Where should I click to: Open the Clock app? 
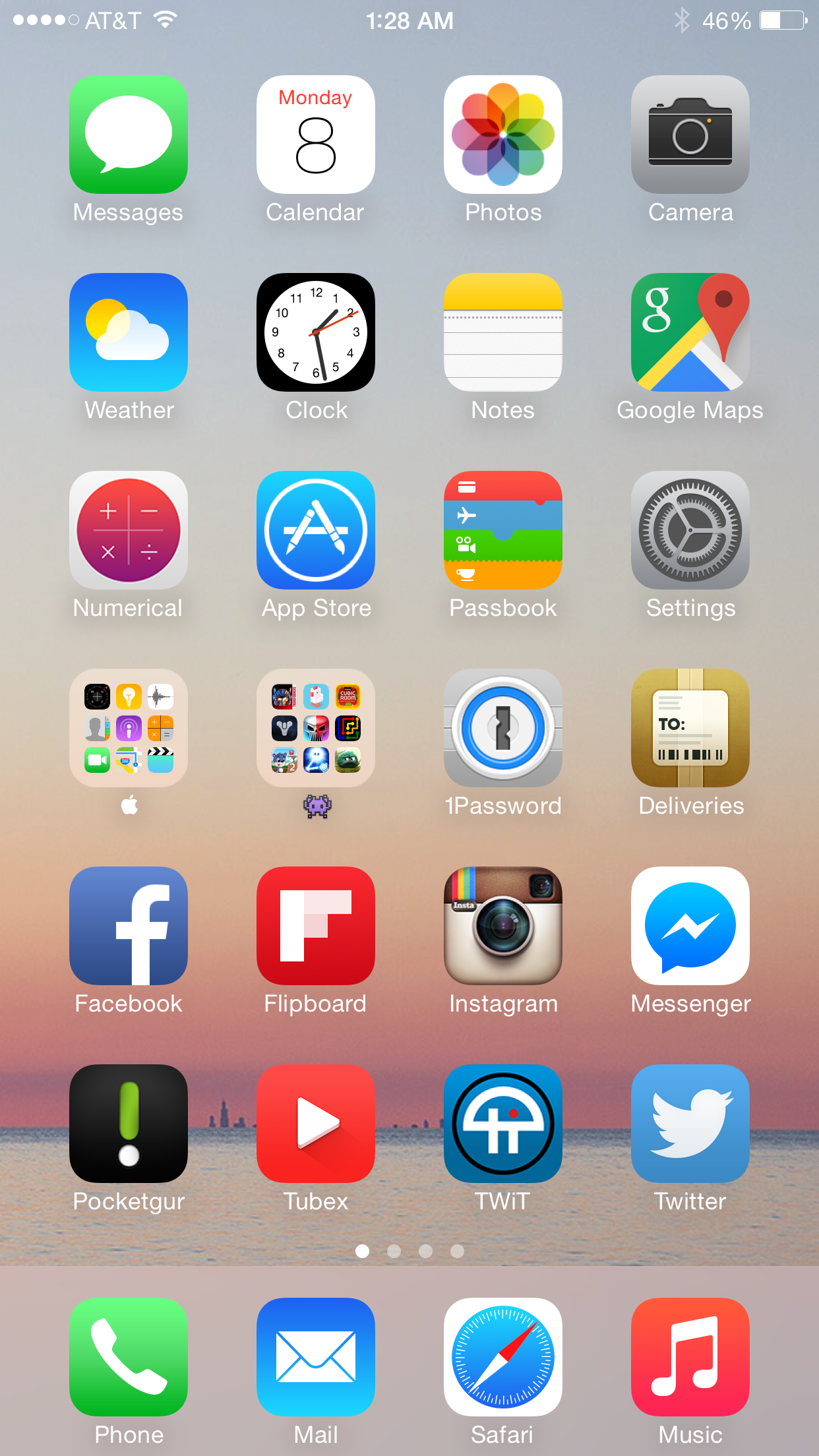click(x=316, y=332)
